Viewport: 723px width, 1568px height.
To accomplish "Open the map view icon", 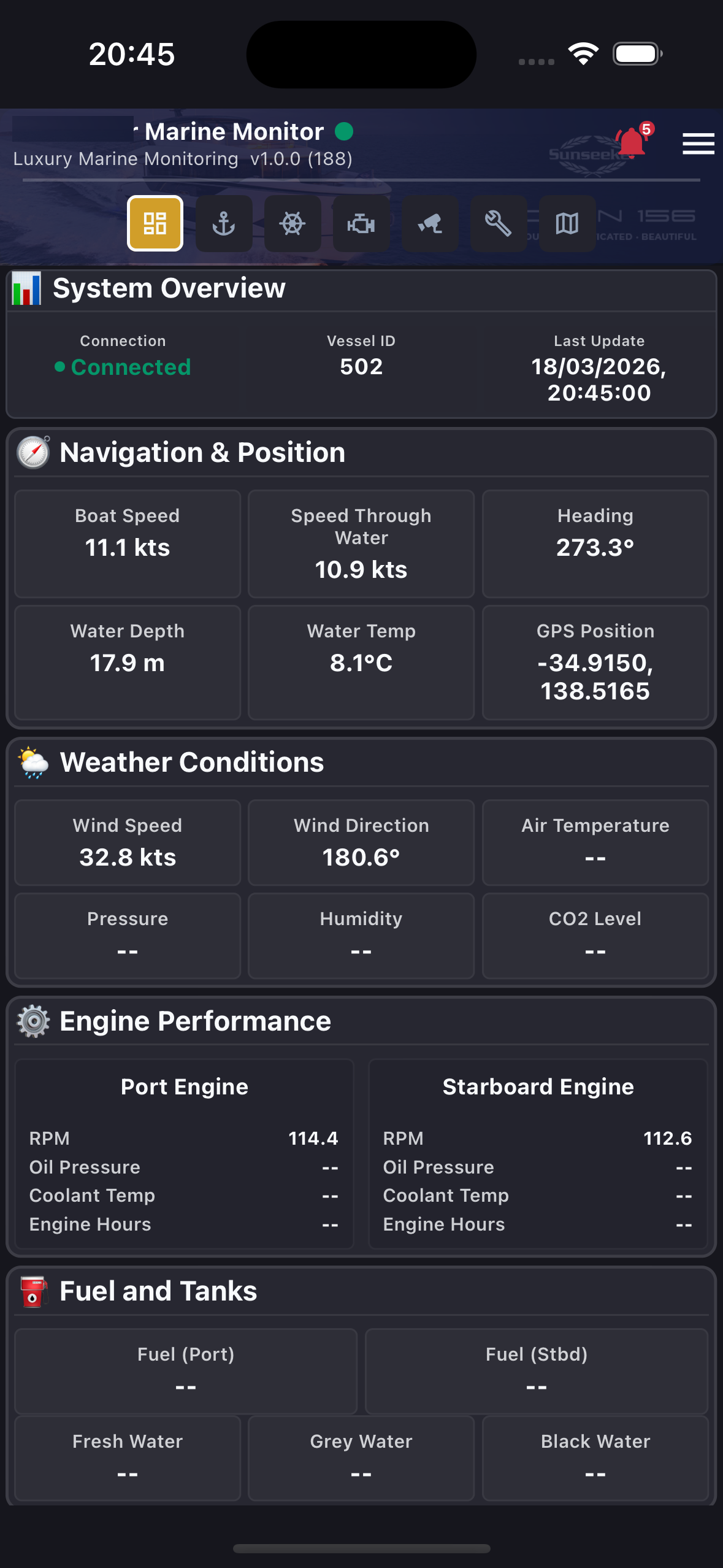I will tap(567, 224).
